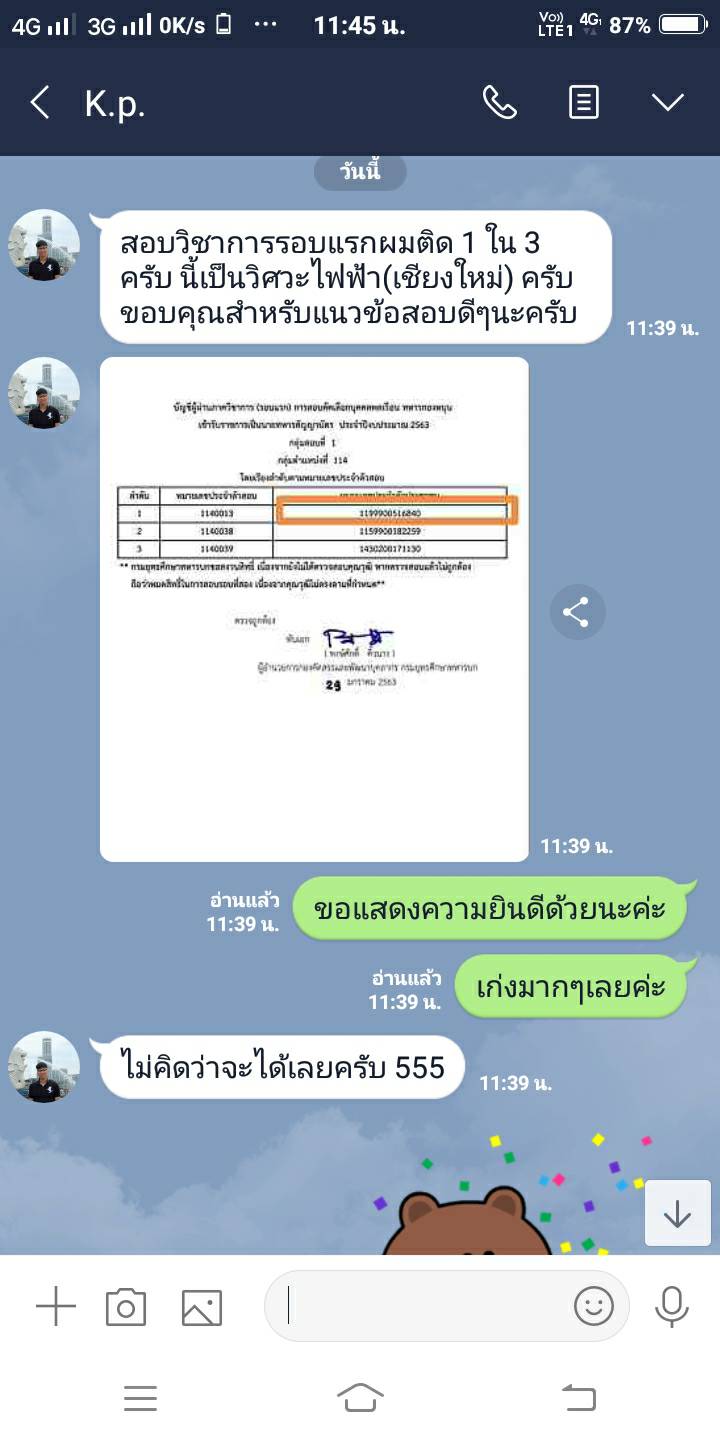720x1440 pixels.
Task: Open the notes icon in the header
Action: 584,102
